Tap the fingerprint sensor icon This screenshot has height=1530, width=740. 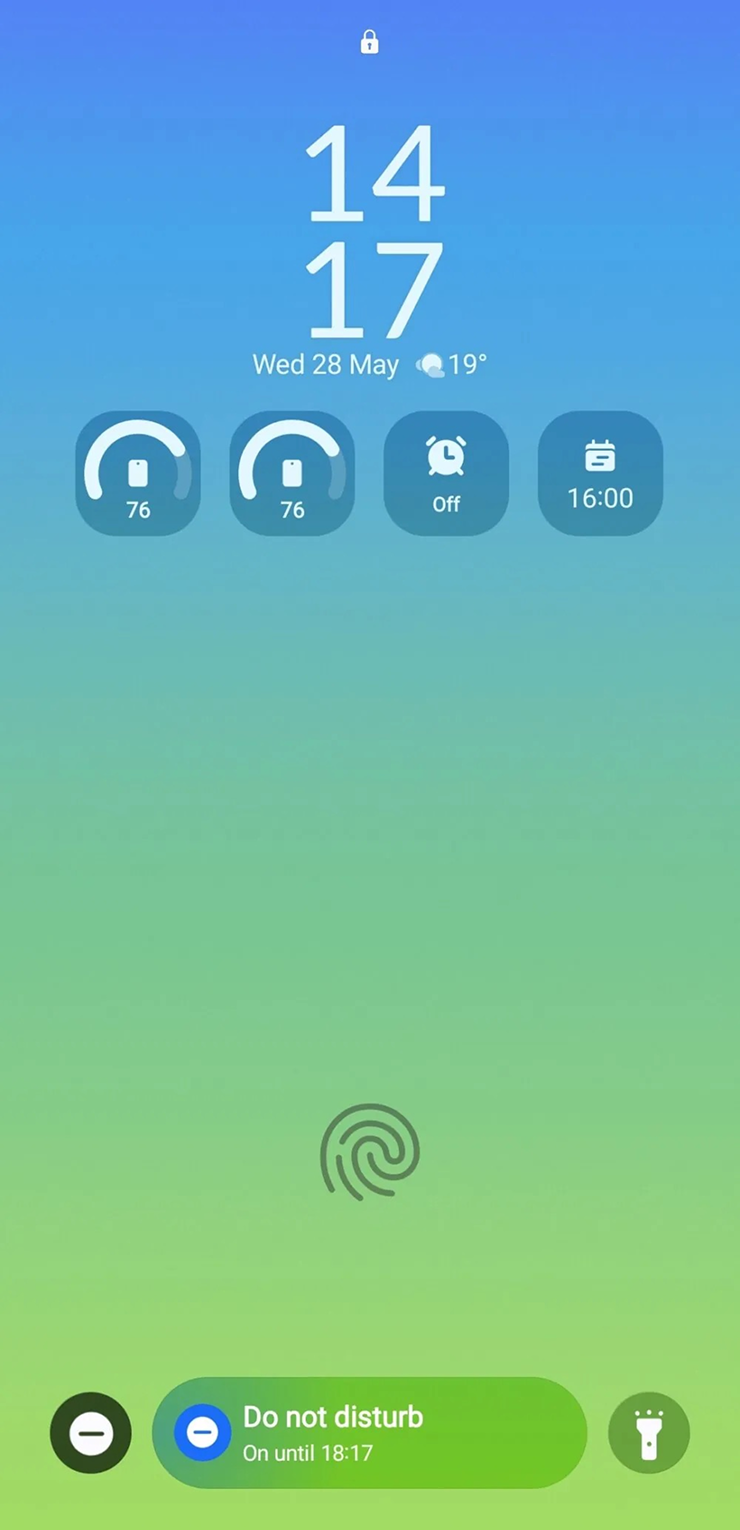[370, 1152]
